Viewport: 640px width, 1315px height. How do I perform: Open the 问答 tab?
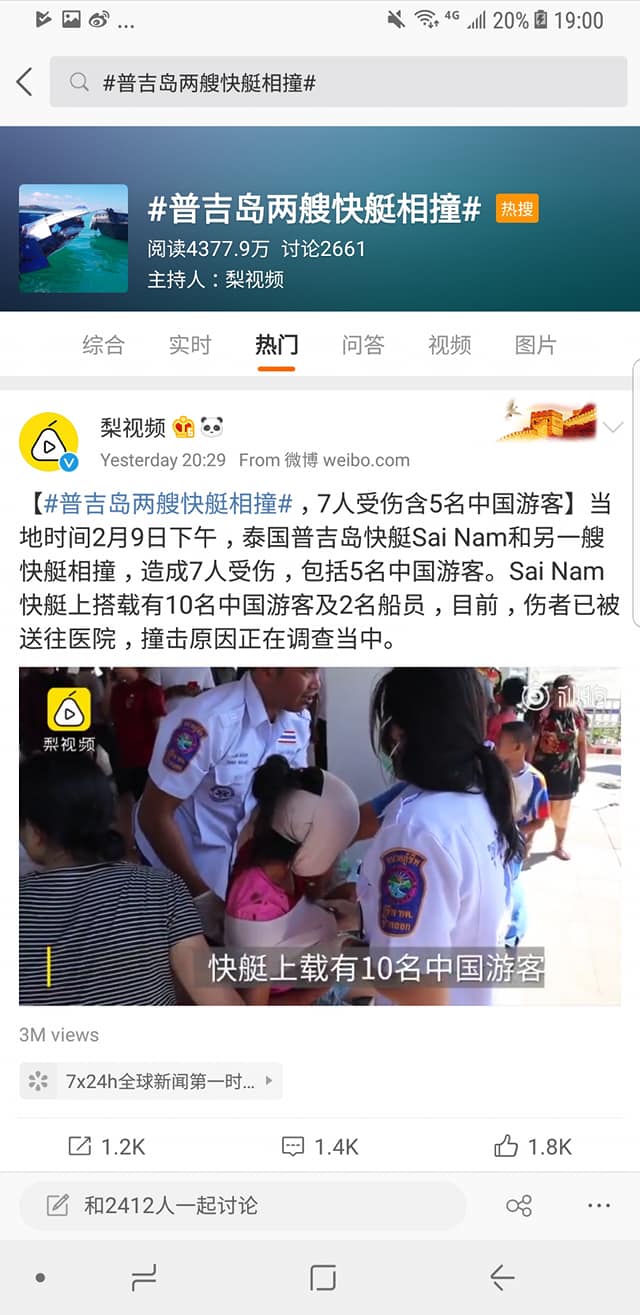363,345
